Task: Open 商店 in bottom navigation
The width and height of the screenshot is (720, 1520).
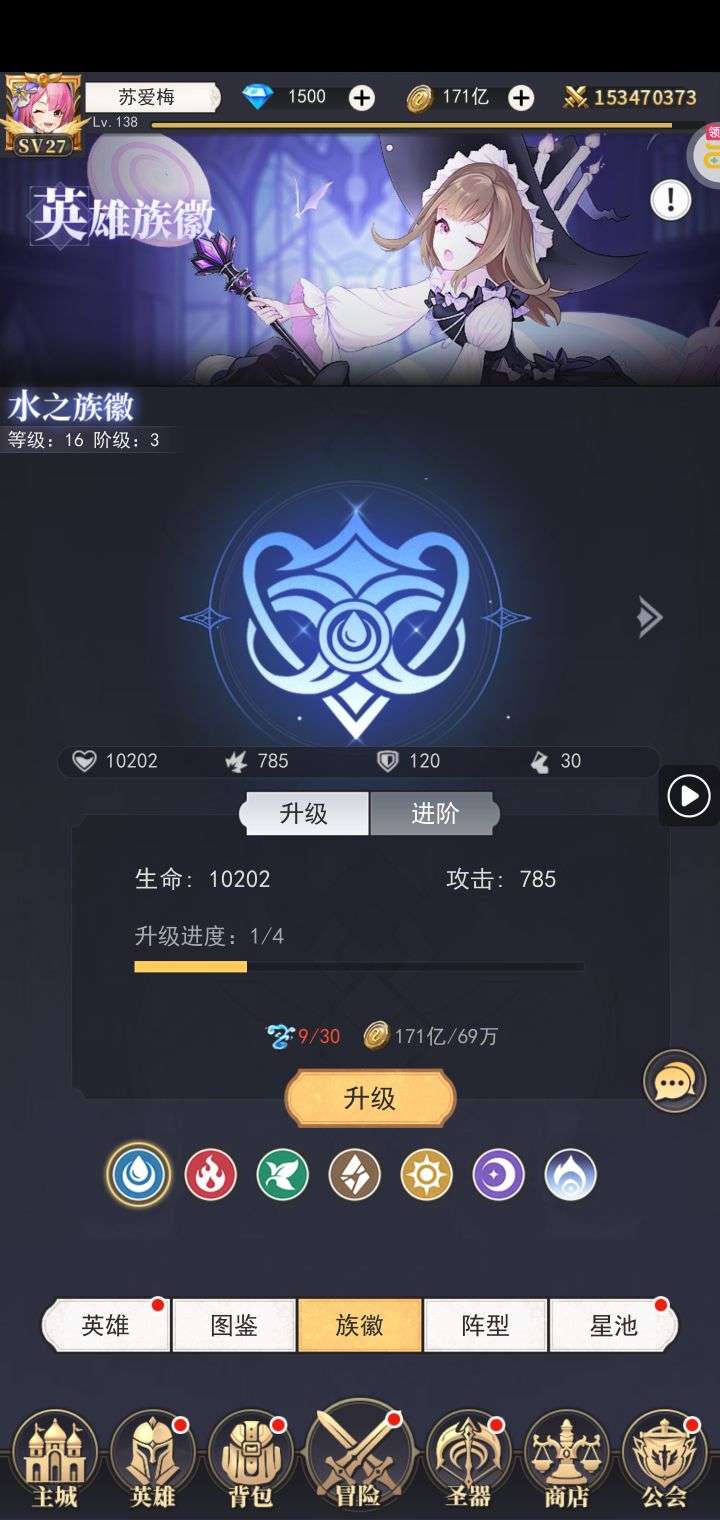Action: pos(566,1460)
